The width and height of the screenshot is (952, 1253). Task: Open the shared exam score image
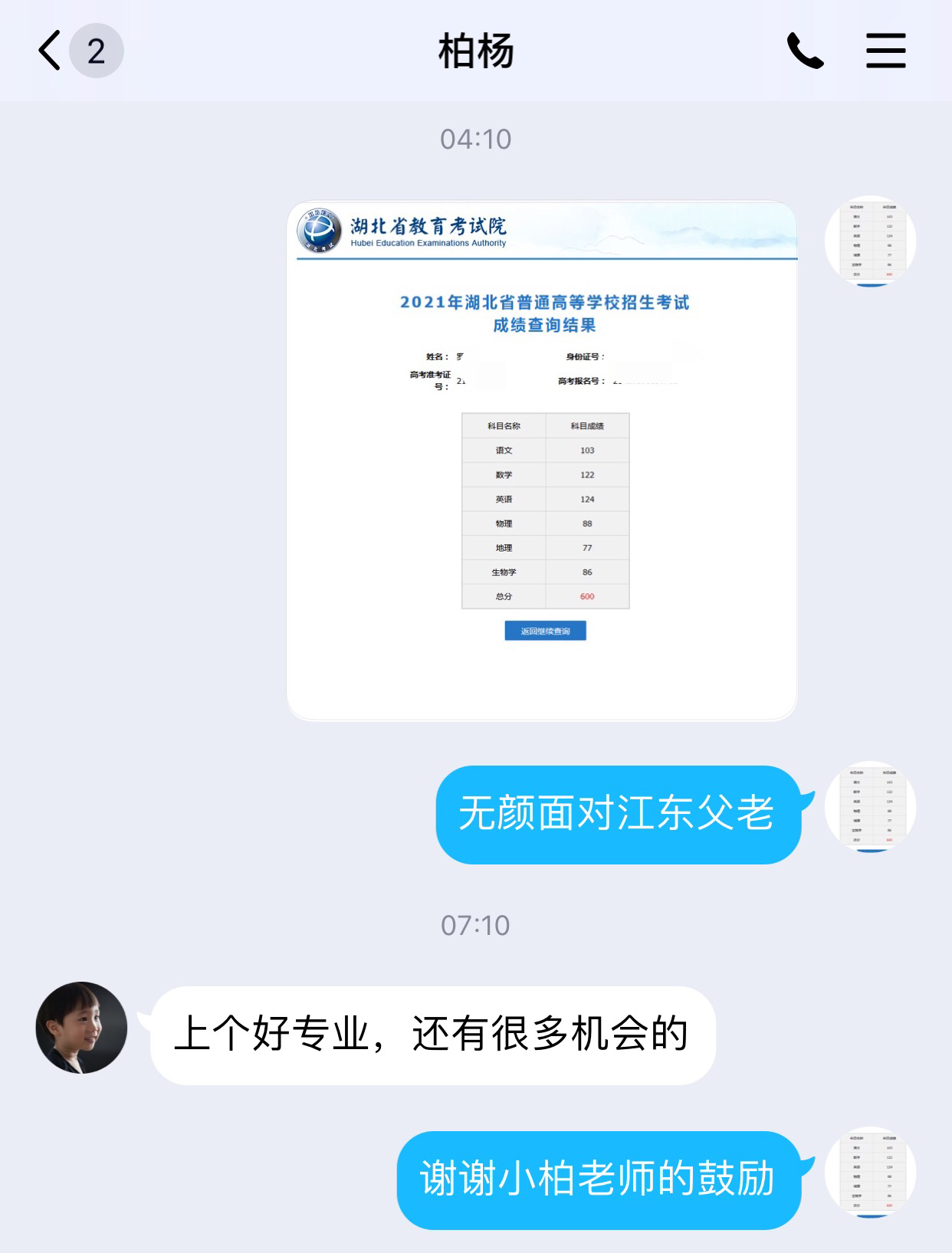[x=542, y=461]
